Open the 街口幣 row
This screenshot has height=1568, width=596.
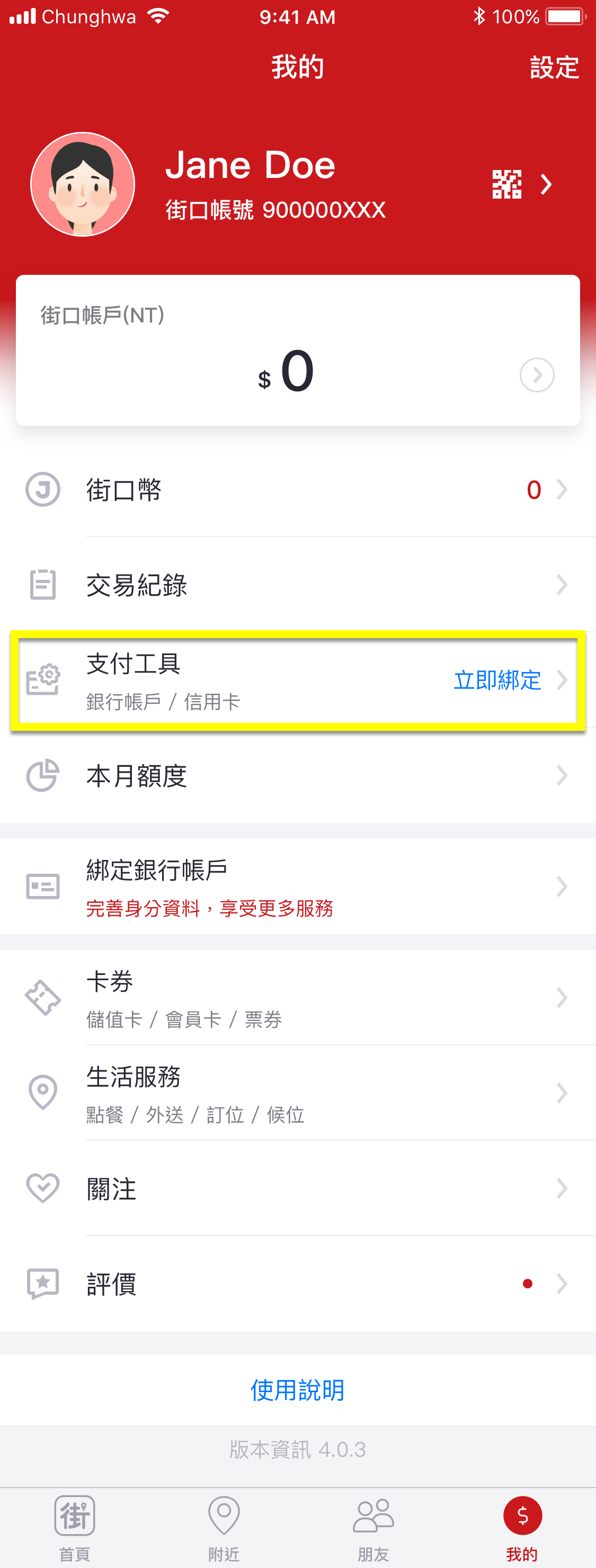point(297,490)
